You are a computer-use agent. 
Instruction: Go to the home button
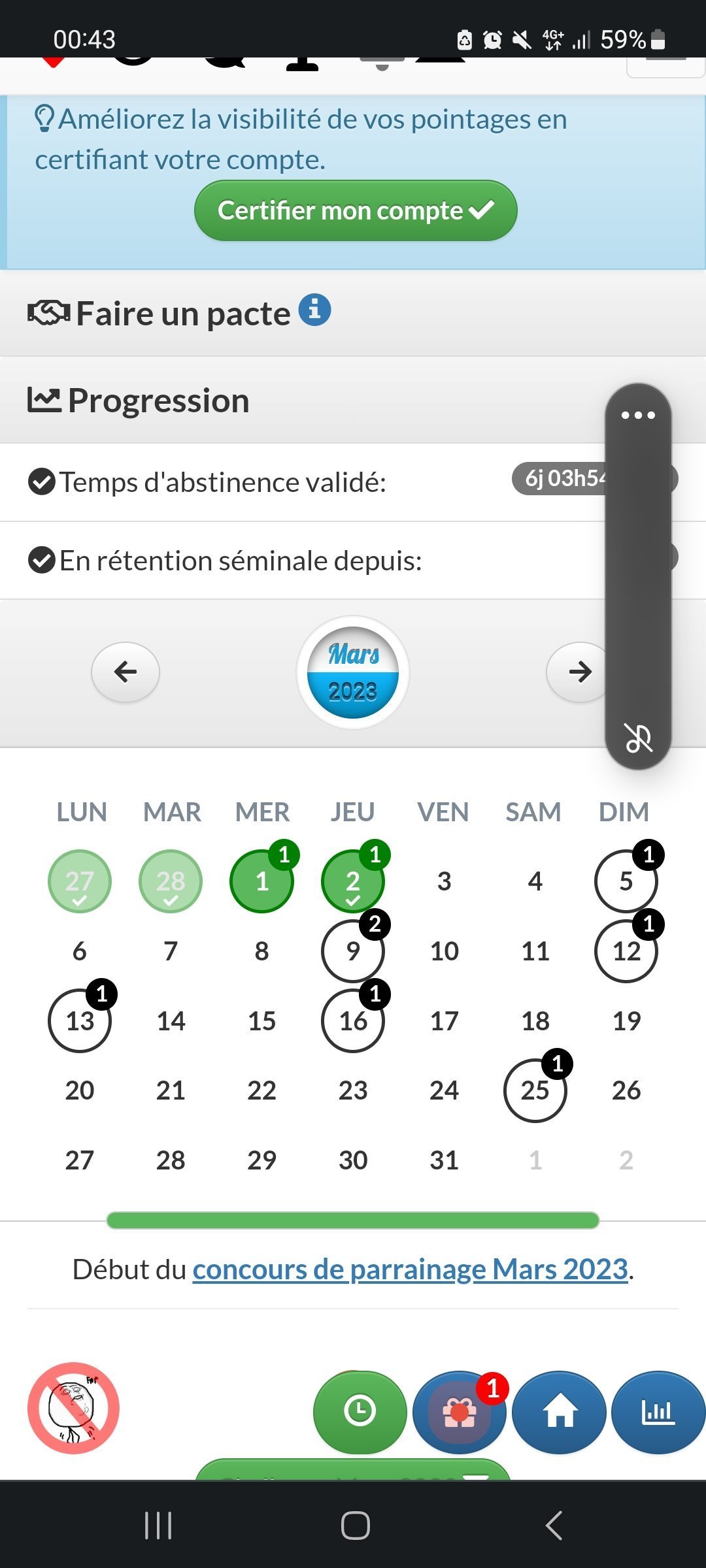[x=560, y=1412]
